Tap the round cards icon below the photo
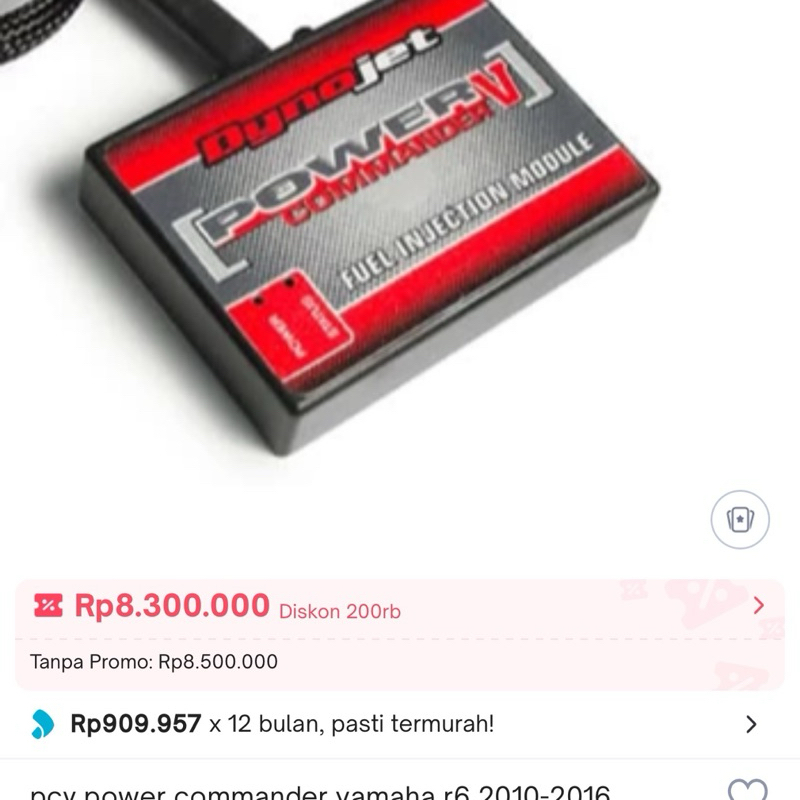 (x=739, y=520)
